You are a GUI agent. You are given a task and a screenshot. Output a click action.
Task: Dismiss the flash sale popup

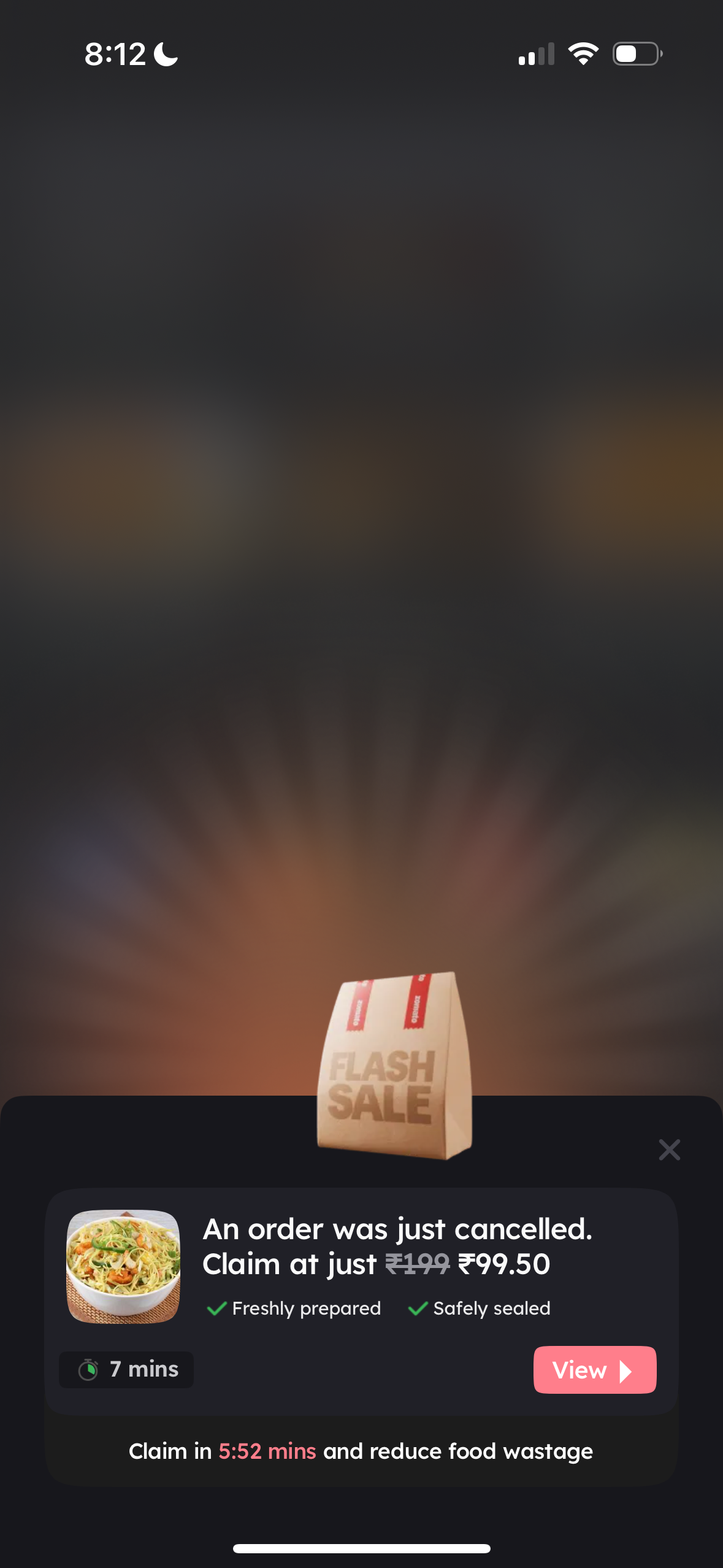coord(669,1150)
